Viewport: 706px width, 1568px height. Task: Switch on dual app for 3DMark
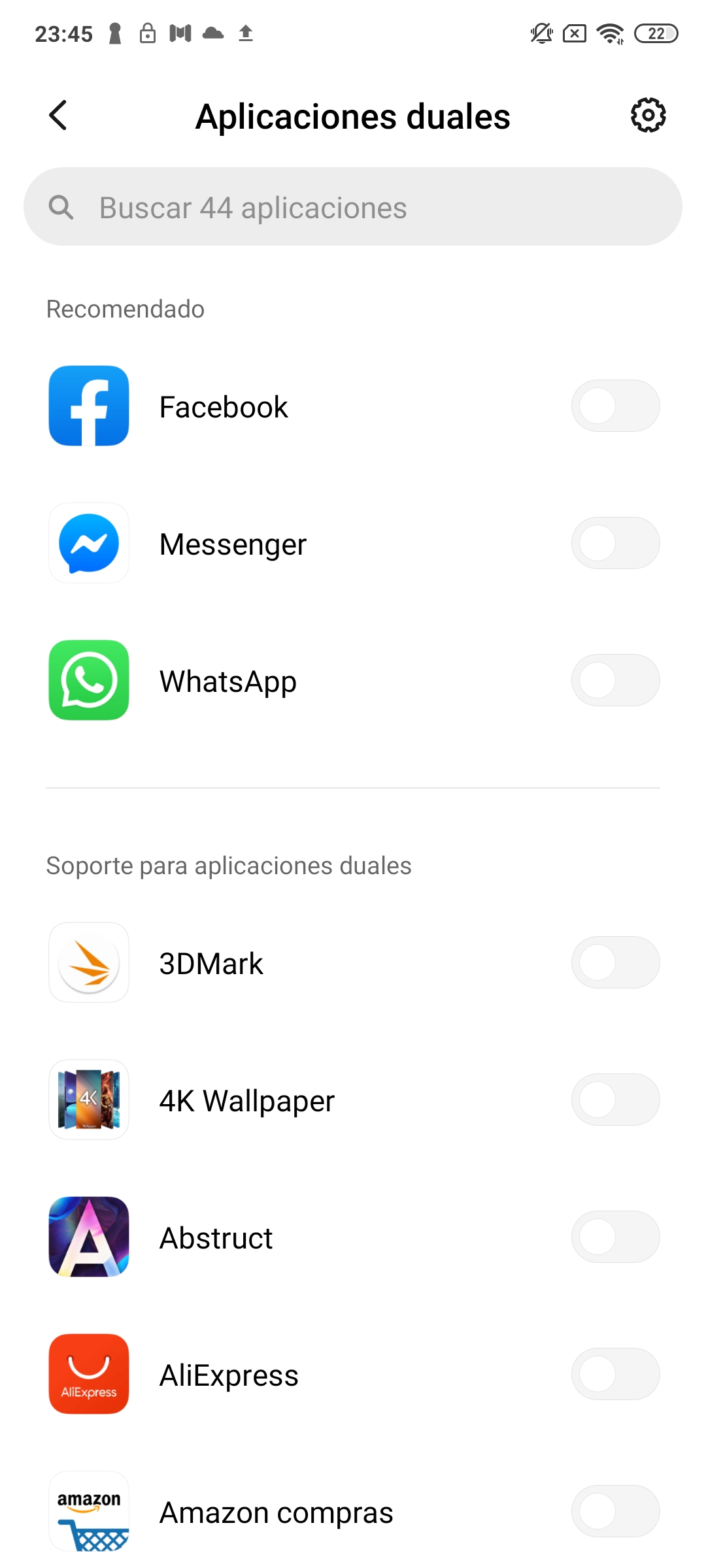click(x=615, y=962)
